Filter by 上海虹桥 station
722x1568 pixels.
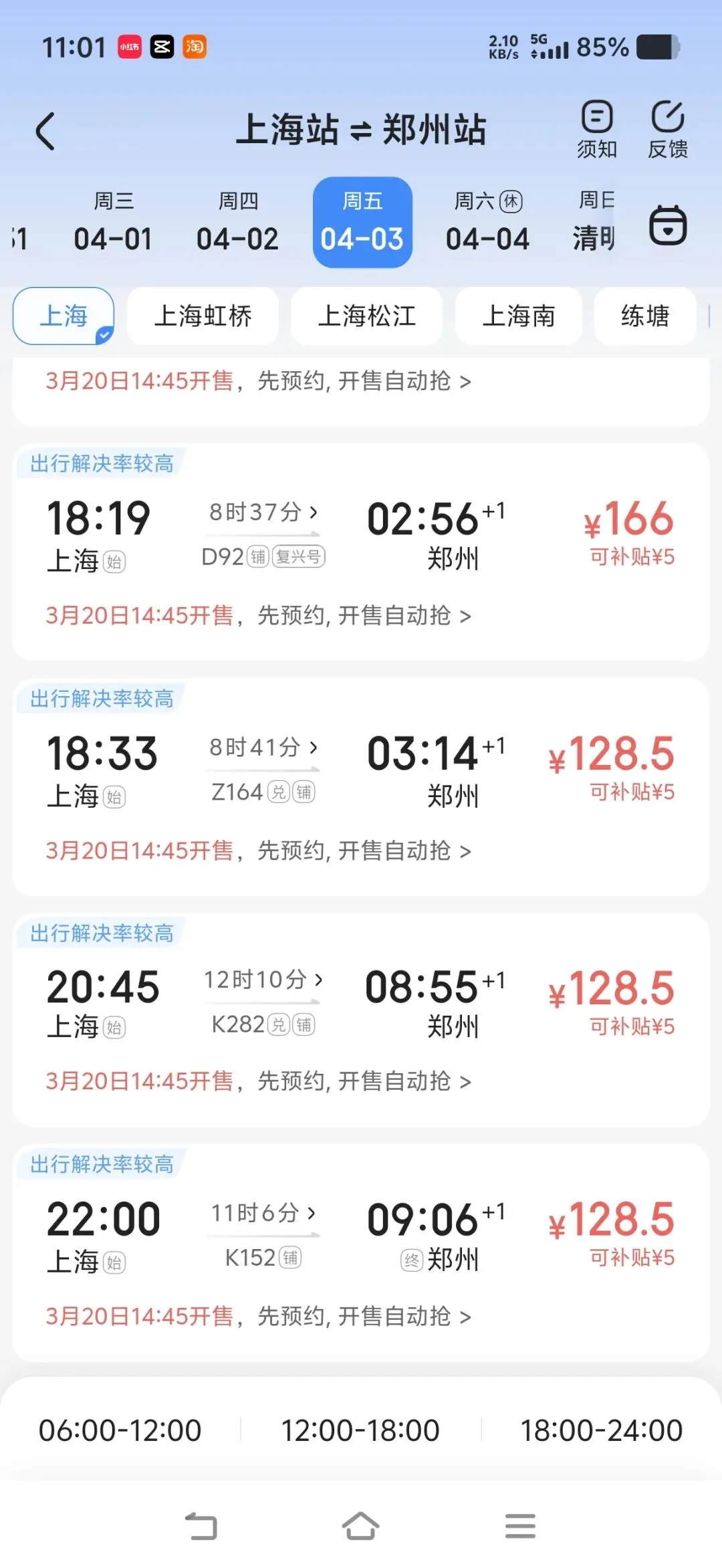[x=203, y=316]
